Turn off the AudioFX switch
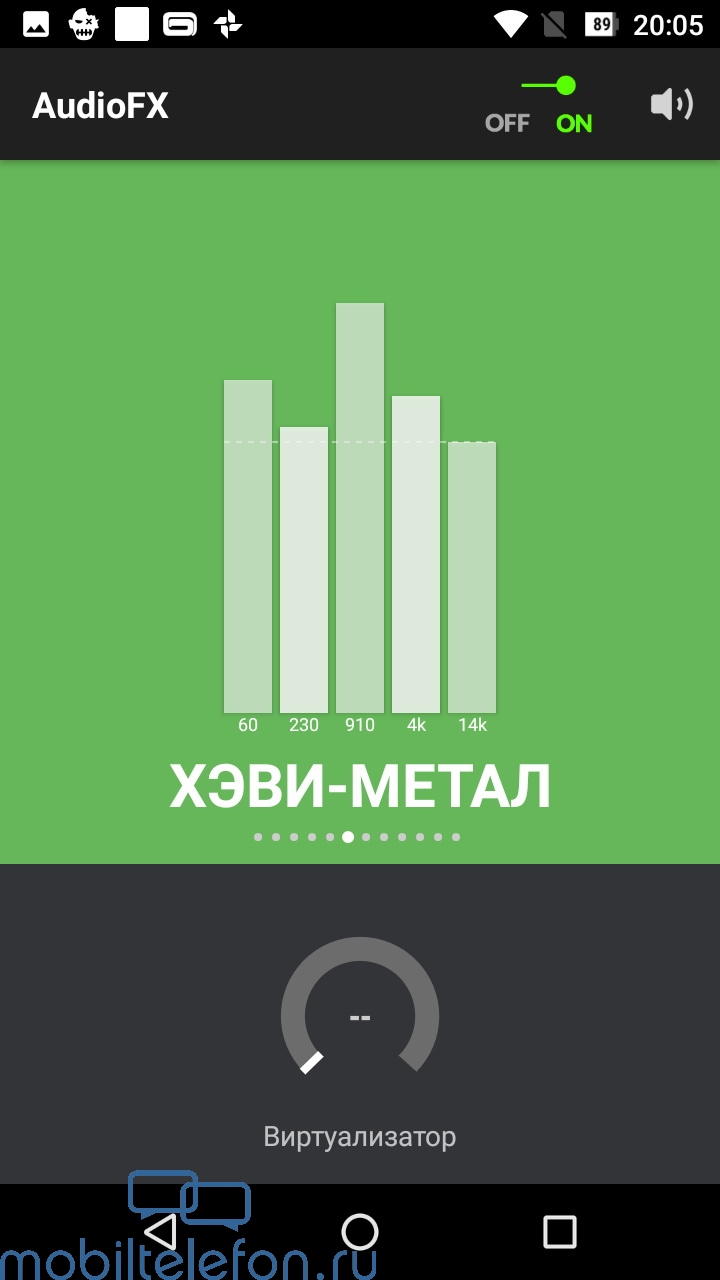This screenshot has height=1280, width=720. [540, 105]
